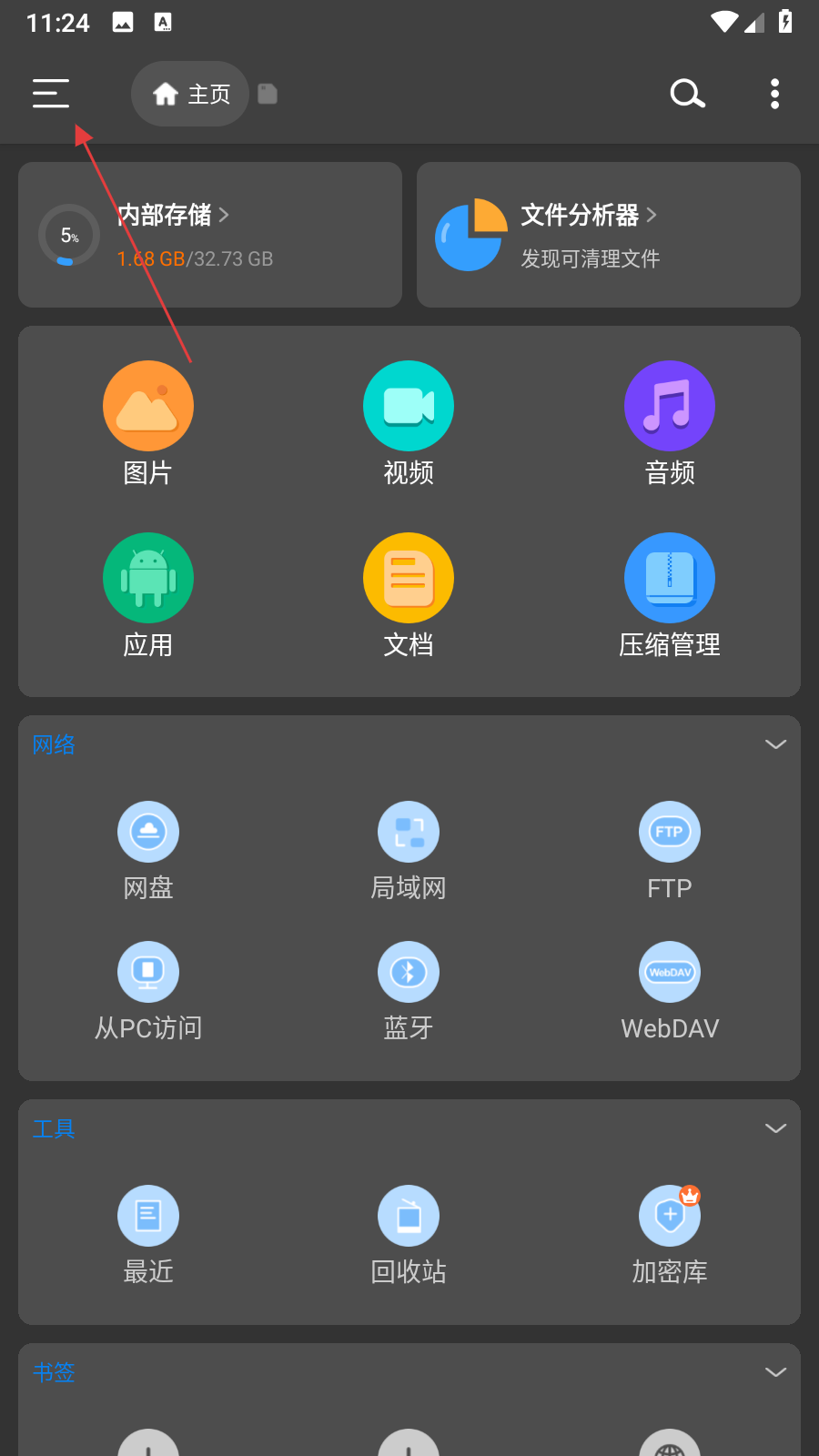Tap the 主页 home tab chip

(x=190, y=94)
